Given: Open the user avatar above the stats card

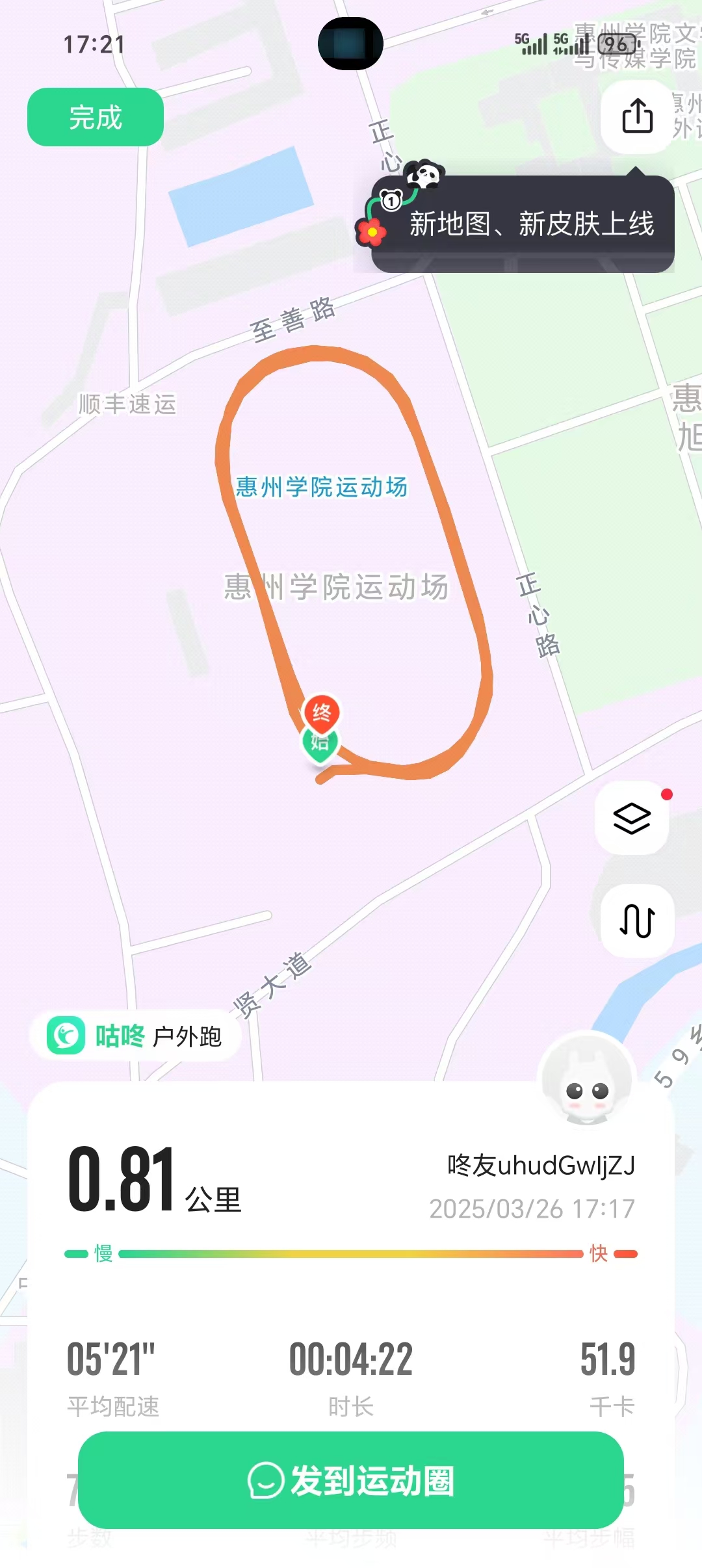Looking at the screenshot, I should tap(587, 1079).
